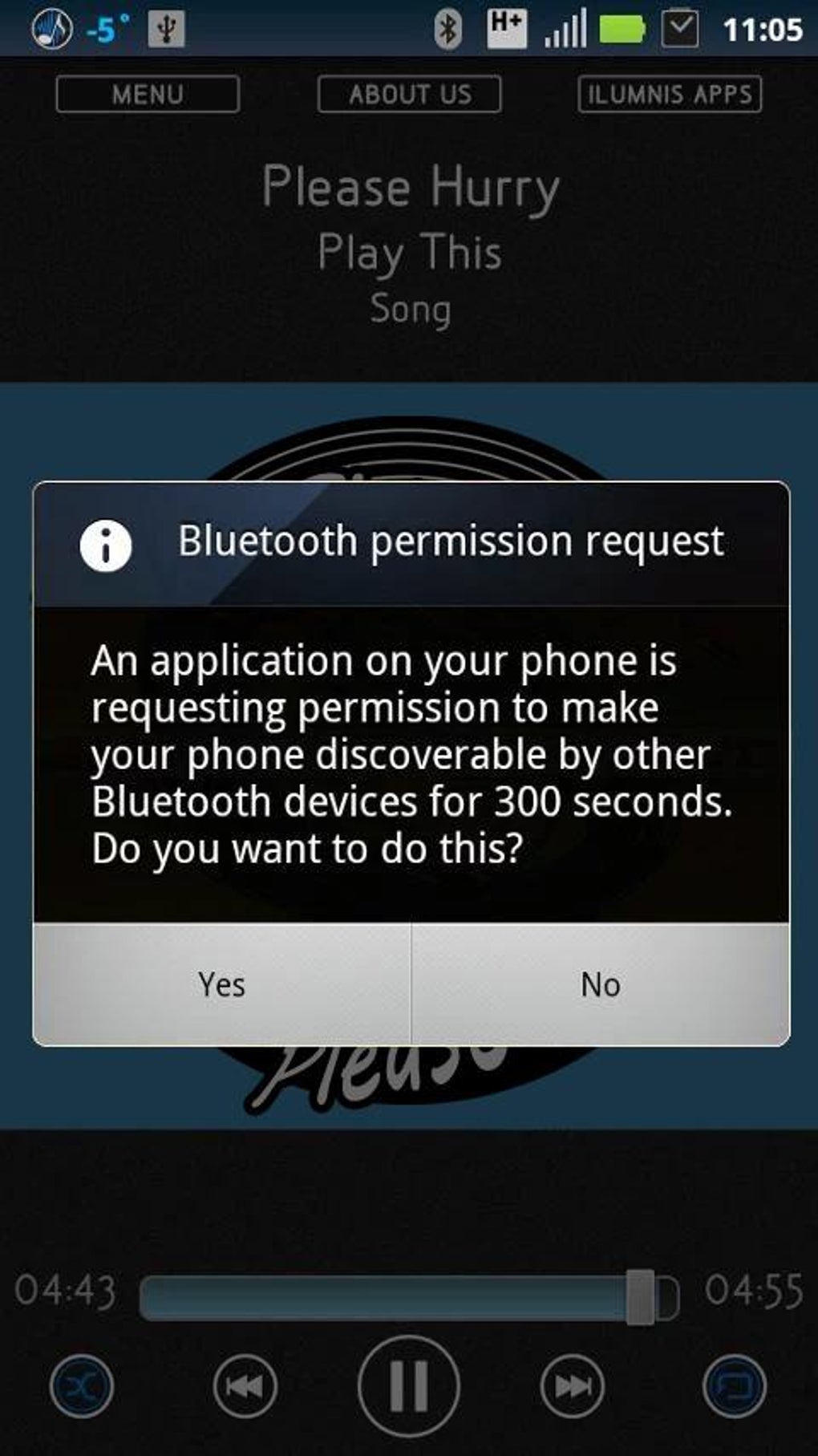Screen dimensions: 818x1456
Task: Open the MENU button
Action: click(x=148, y=95)
